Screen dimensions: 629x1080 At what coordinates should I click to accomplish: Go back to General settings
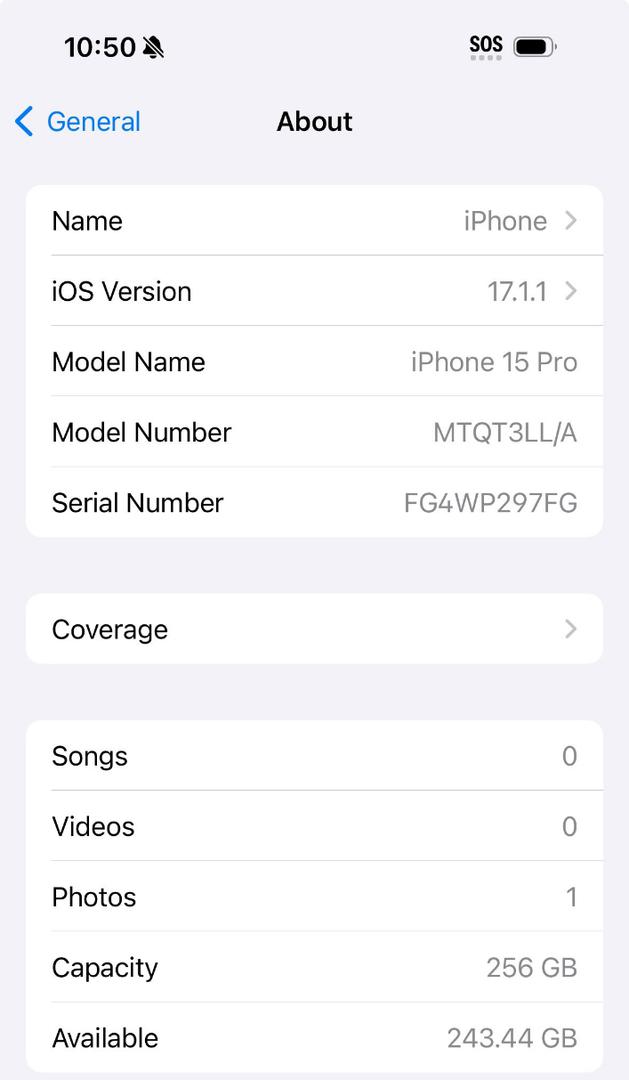click(77, 122)
